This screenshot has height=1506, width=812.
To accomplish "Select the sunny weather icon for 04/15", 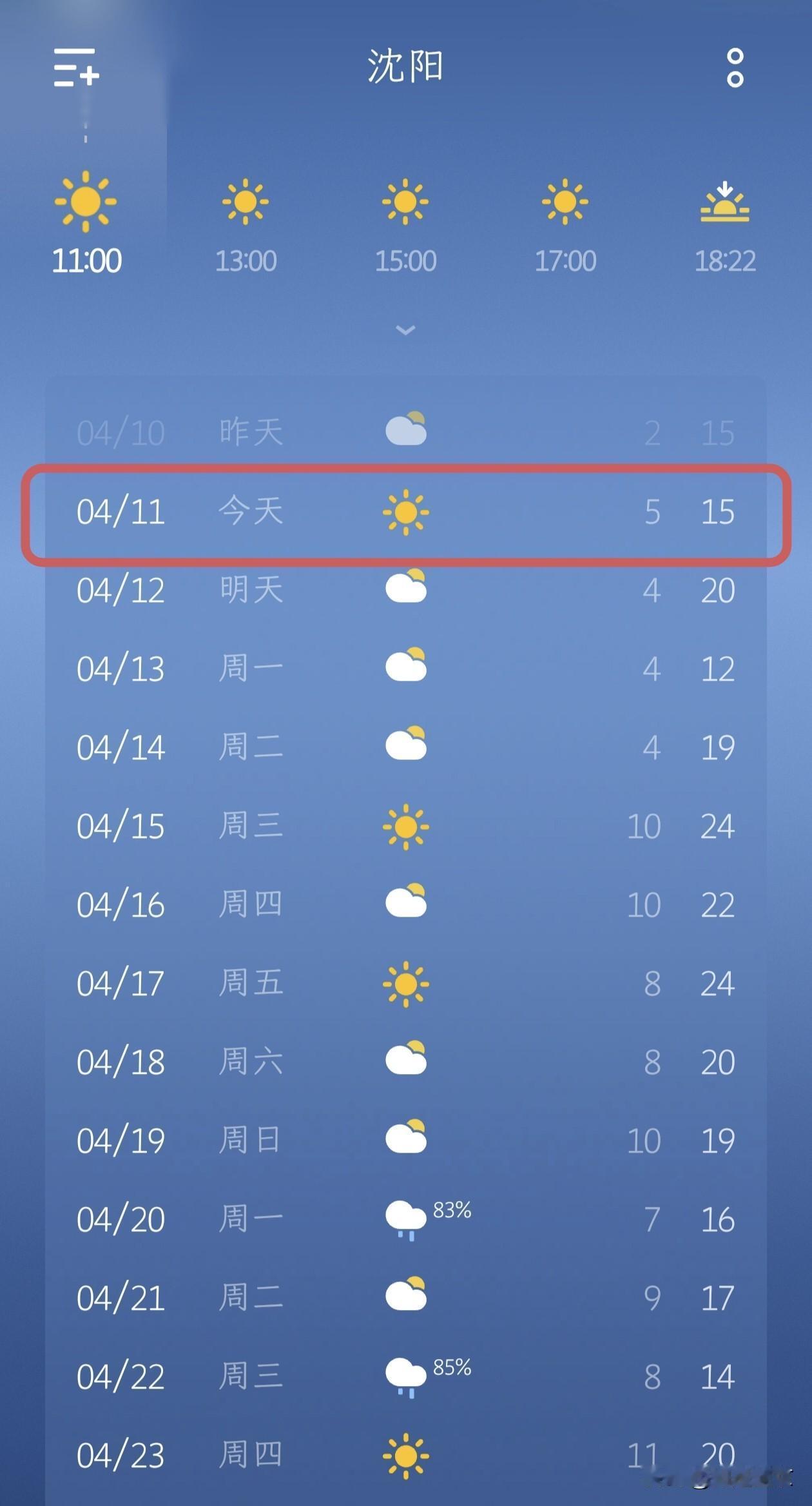I will 405,825.
